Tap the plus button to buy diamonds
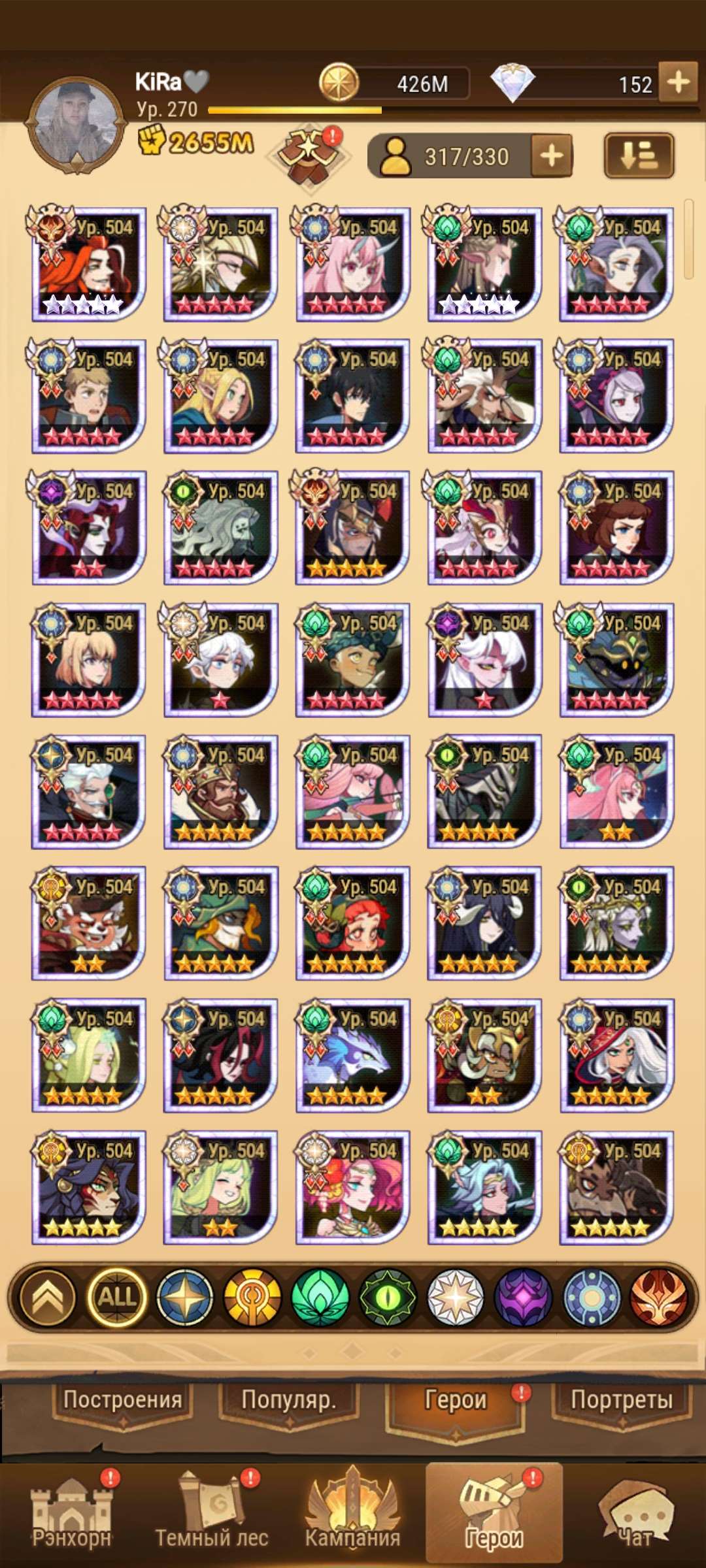Screen dimensions: 706x1568 (x=679, y=83)
